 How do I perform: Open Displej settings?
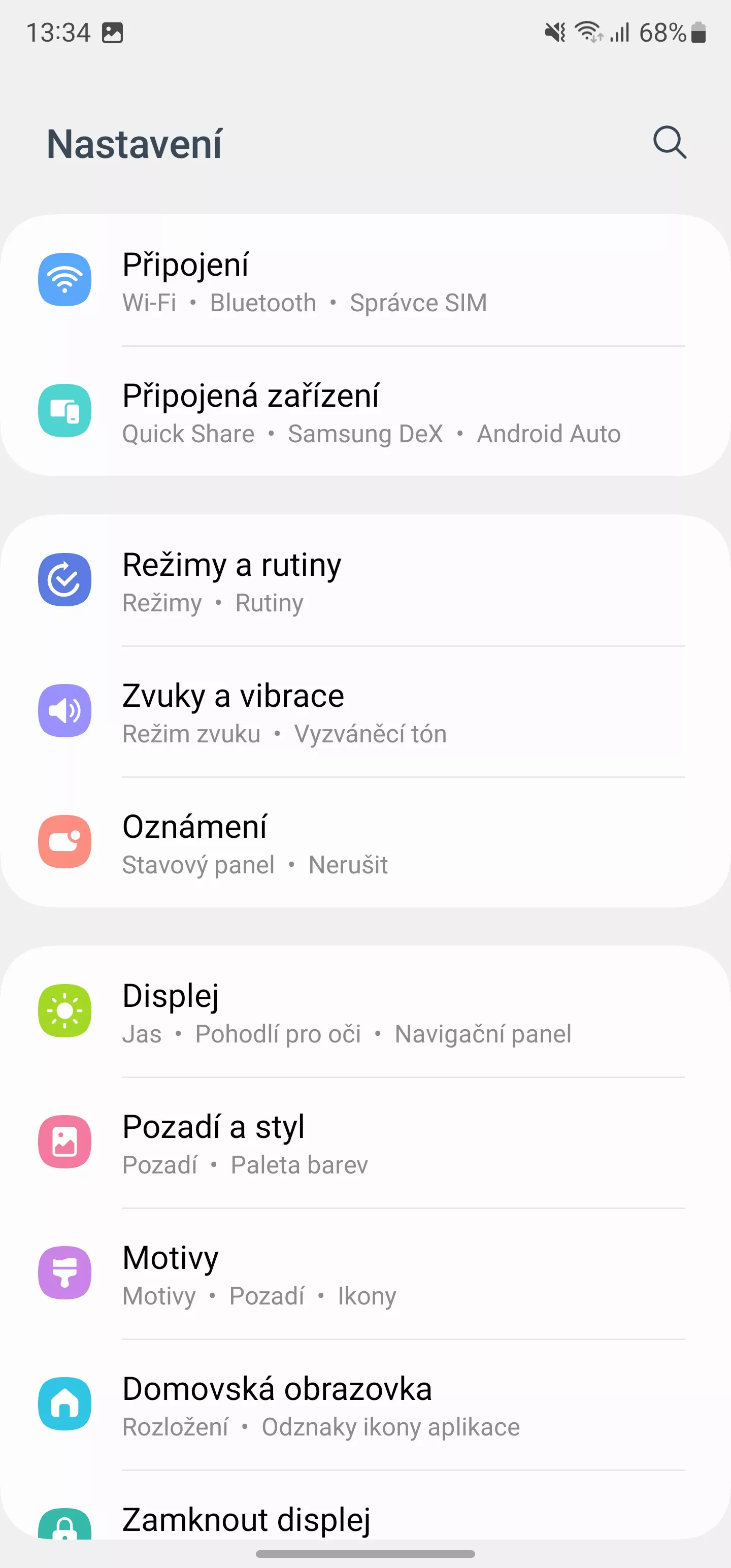pos(365,1011)
